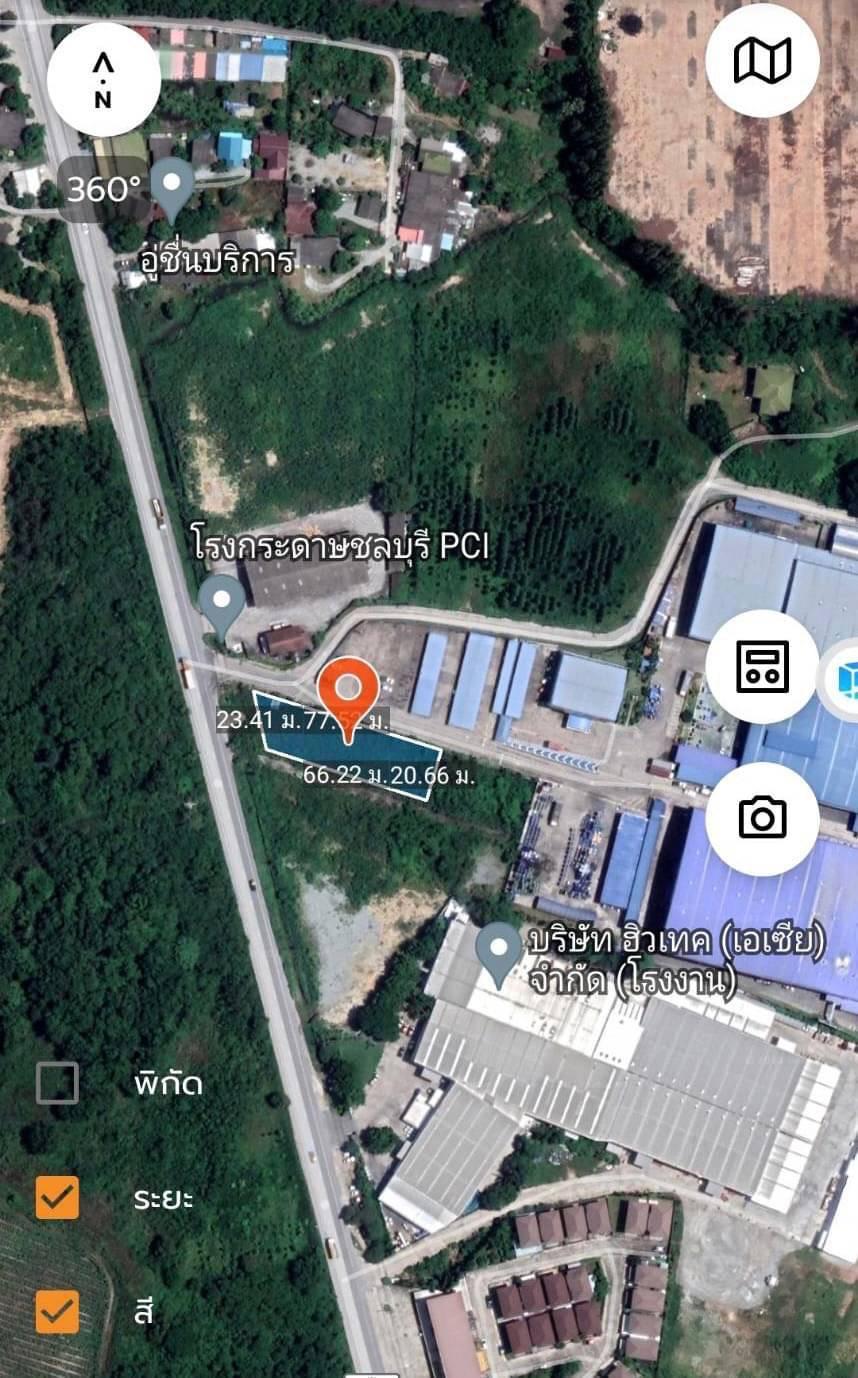This screenshot has width=858, height=1378.
Task: Uncheck the ระยะ checkbox
Action: click(x=57, y=1197)
